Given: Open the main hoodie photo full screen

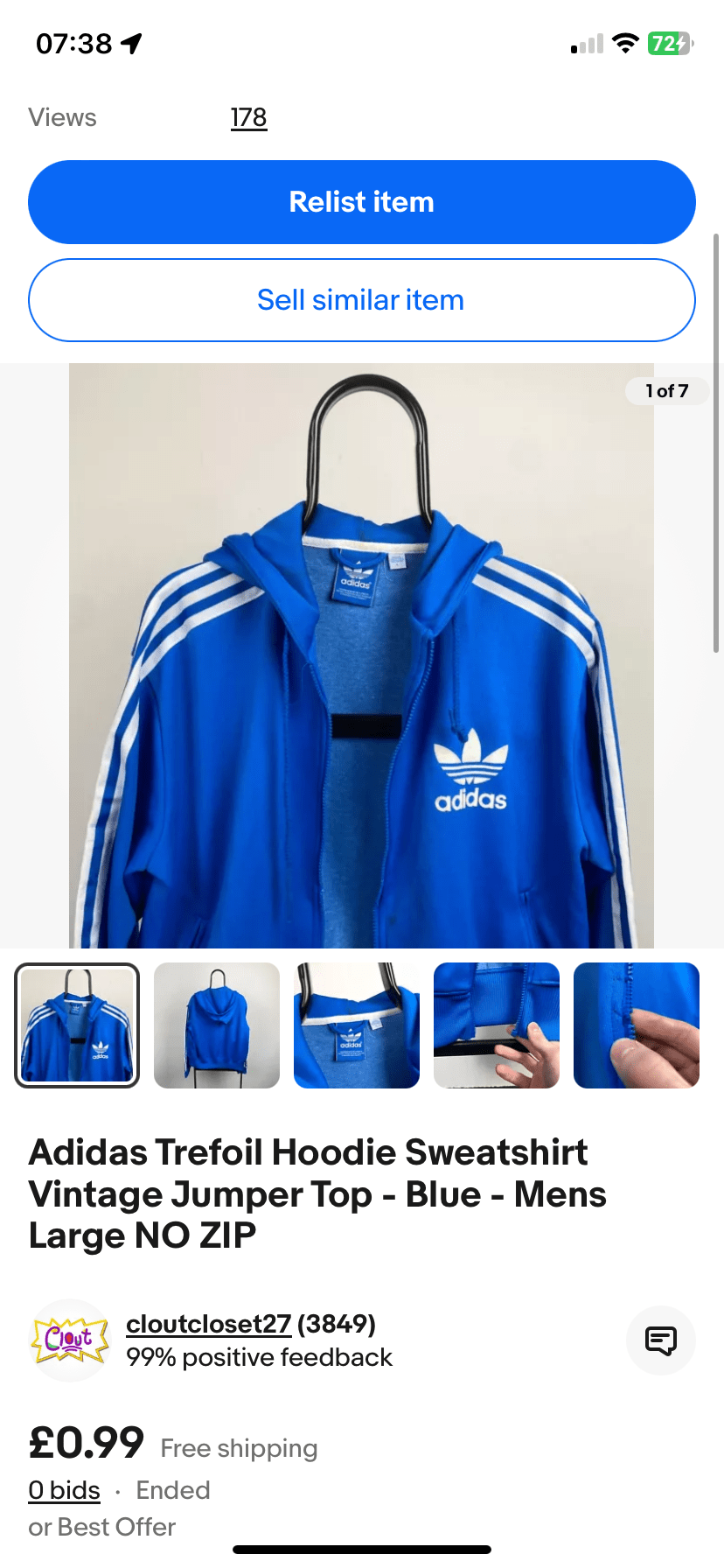Looking at the screenshot, I should 361,656.
